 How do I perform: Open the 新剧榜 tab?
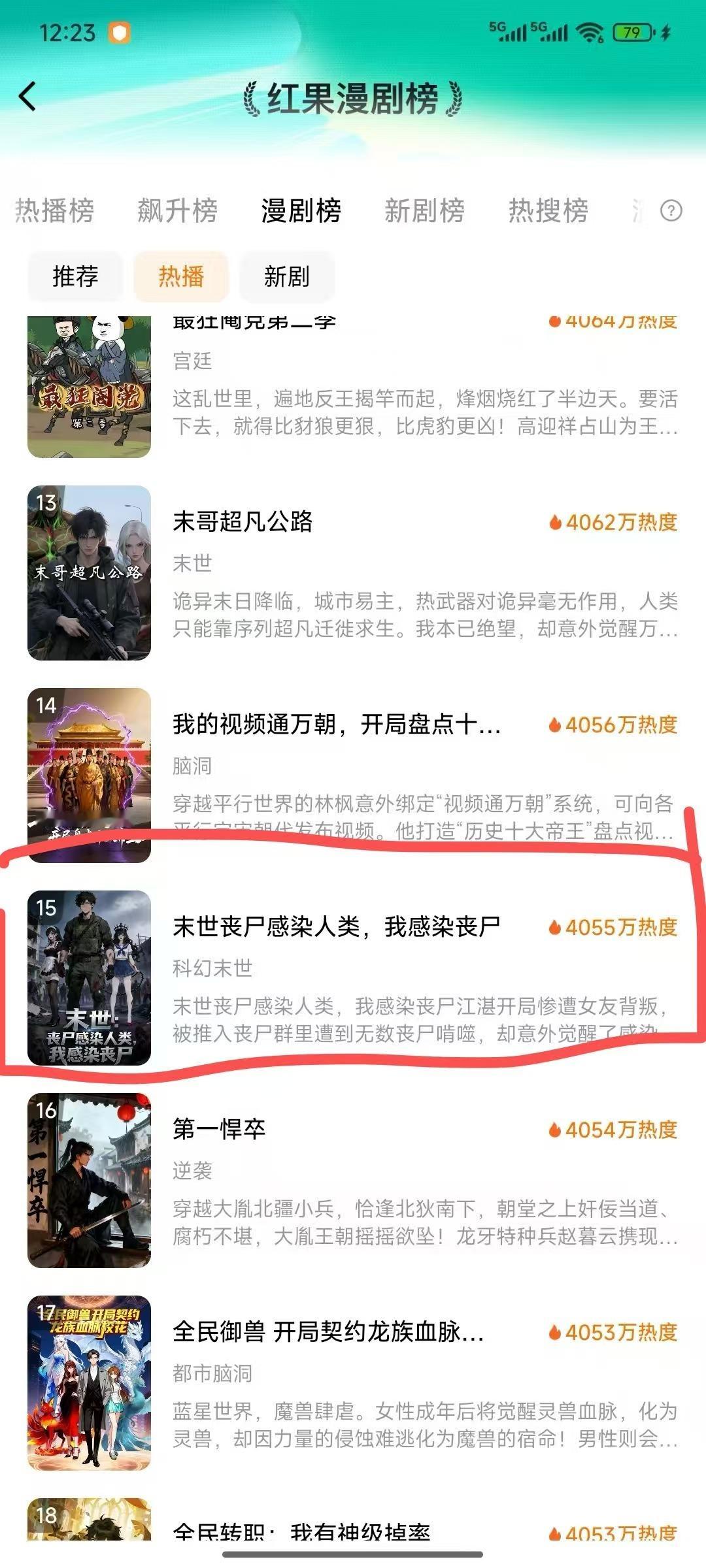(424, 210)
